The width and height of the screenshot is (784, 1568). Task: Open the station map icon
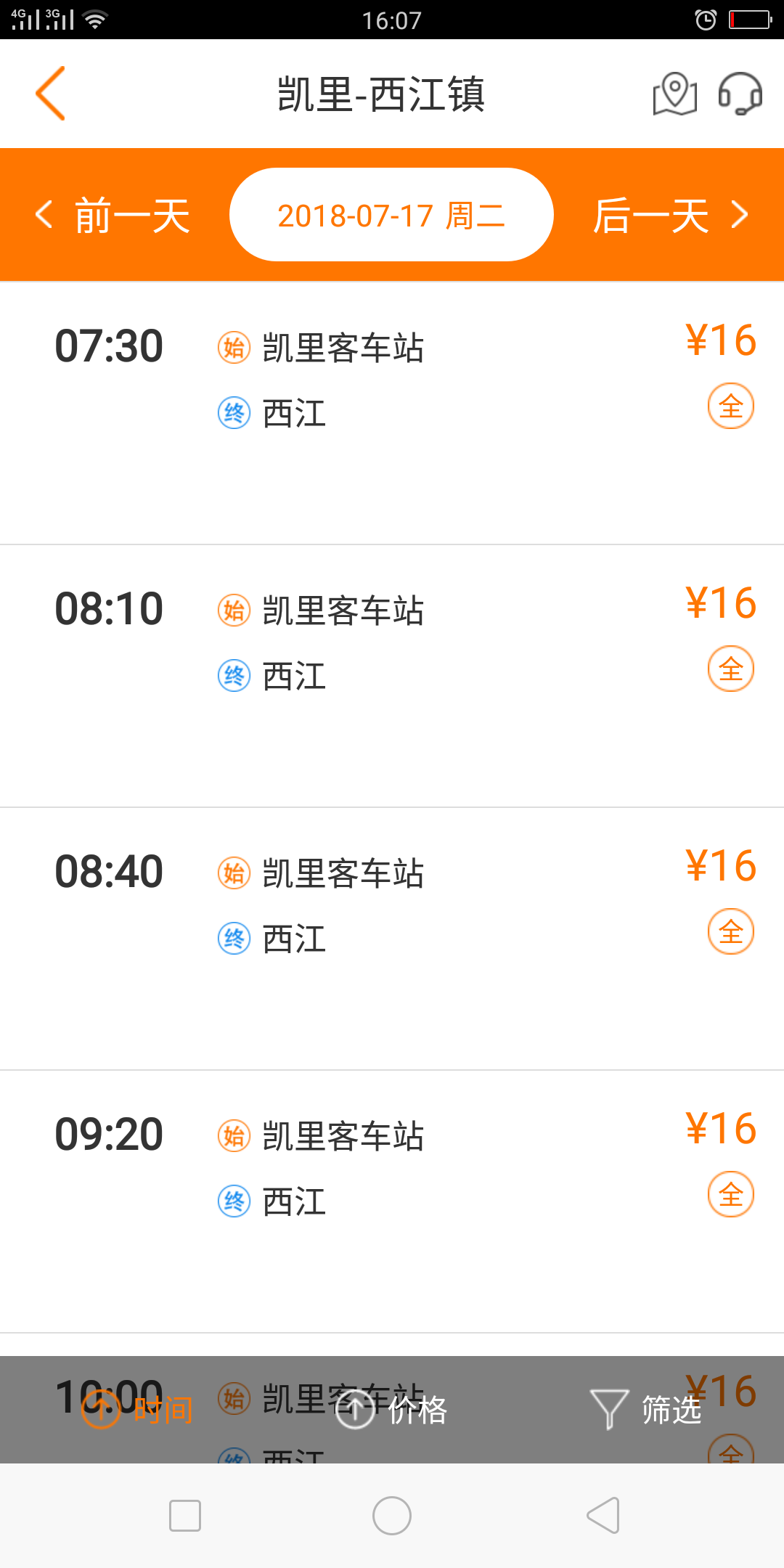[x=675, y=94]
